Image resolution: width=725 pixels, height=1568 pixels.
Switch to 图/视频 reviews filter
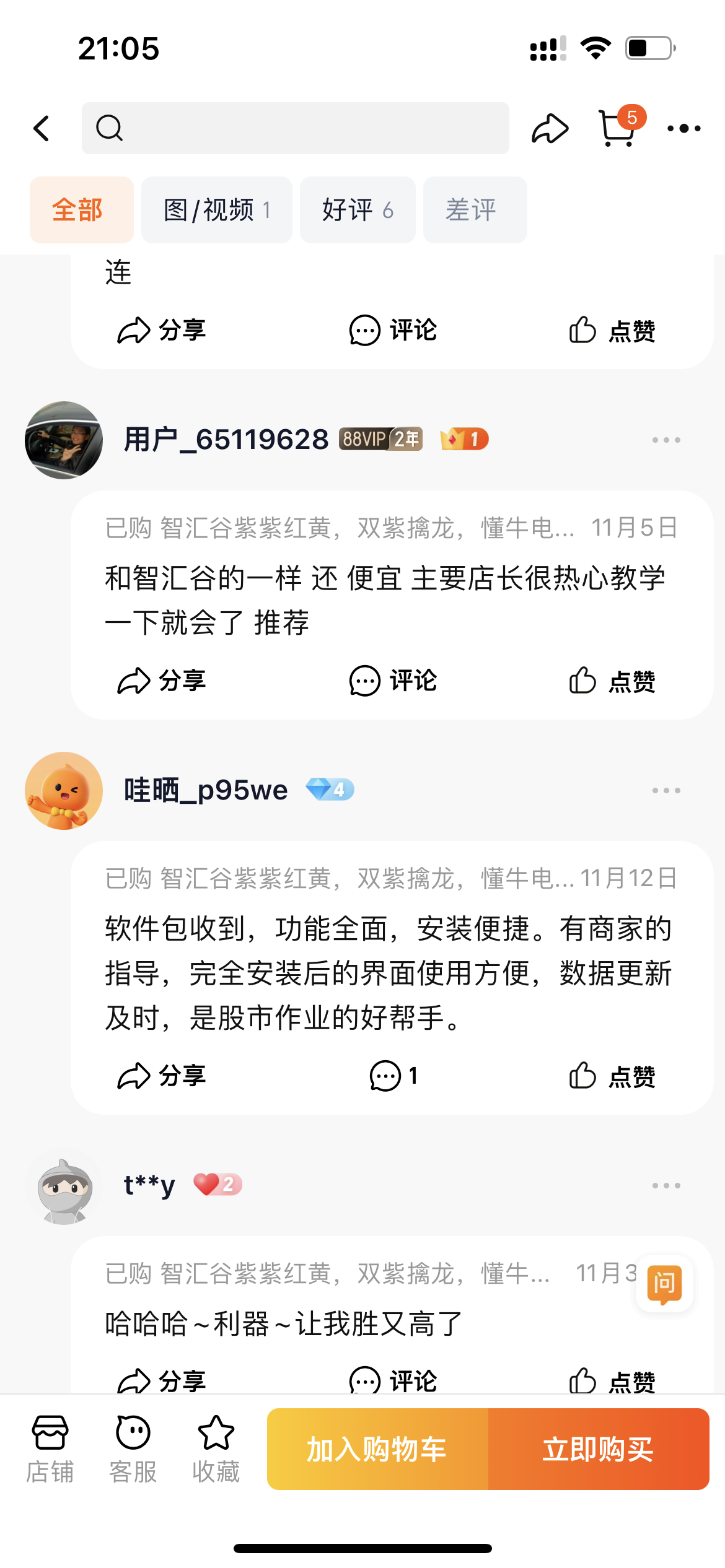(216, 210)
